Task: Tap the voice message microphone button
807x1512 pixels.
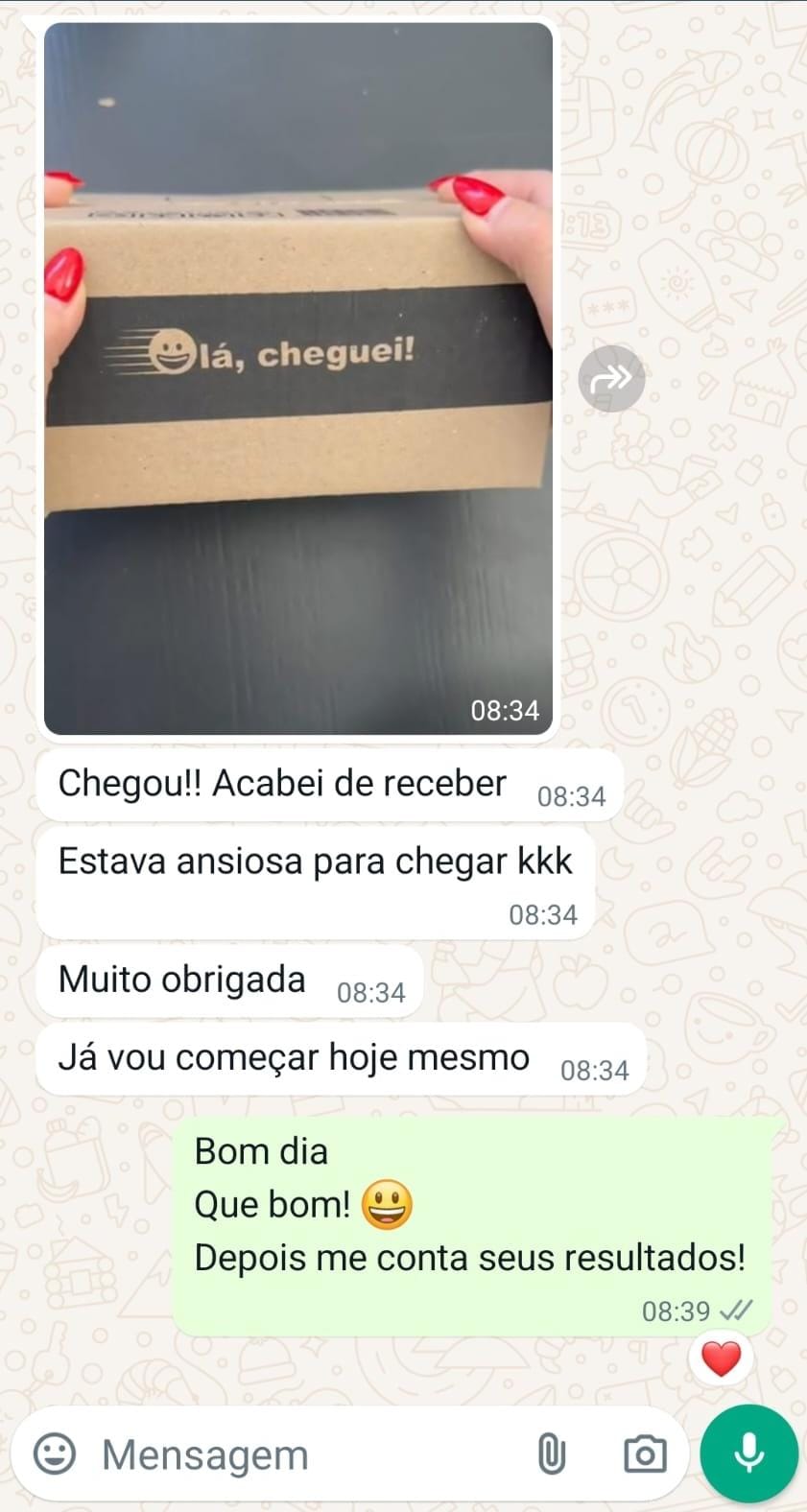Action: pos(748,1453)
